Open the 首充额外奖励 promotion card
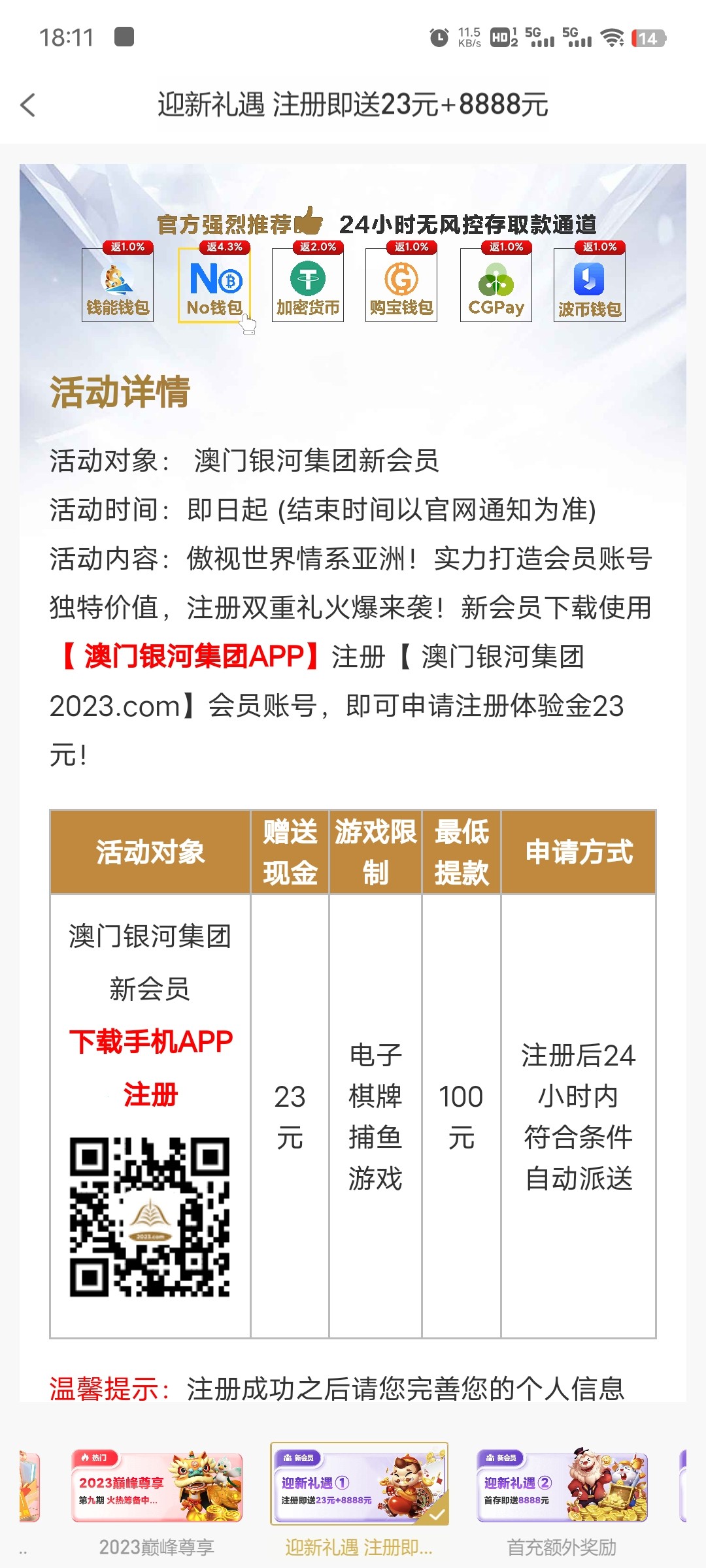The width and height of the screenshot is (706, 1568). [x=562, y=1488]
